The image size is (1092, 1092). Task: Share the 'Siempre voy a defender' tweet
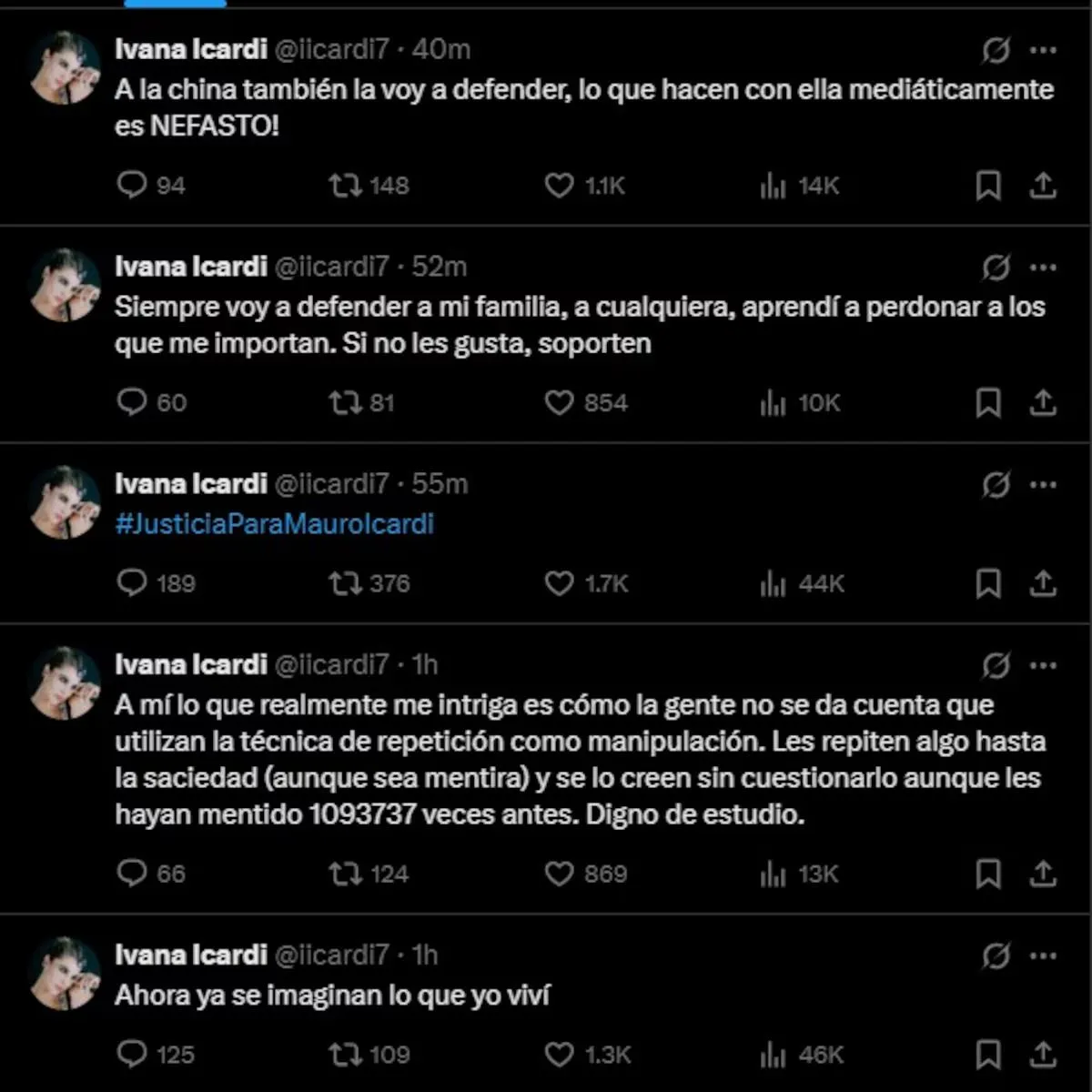tap(1043, 402)
